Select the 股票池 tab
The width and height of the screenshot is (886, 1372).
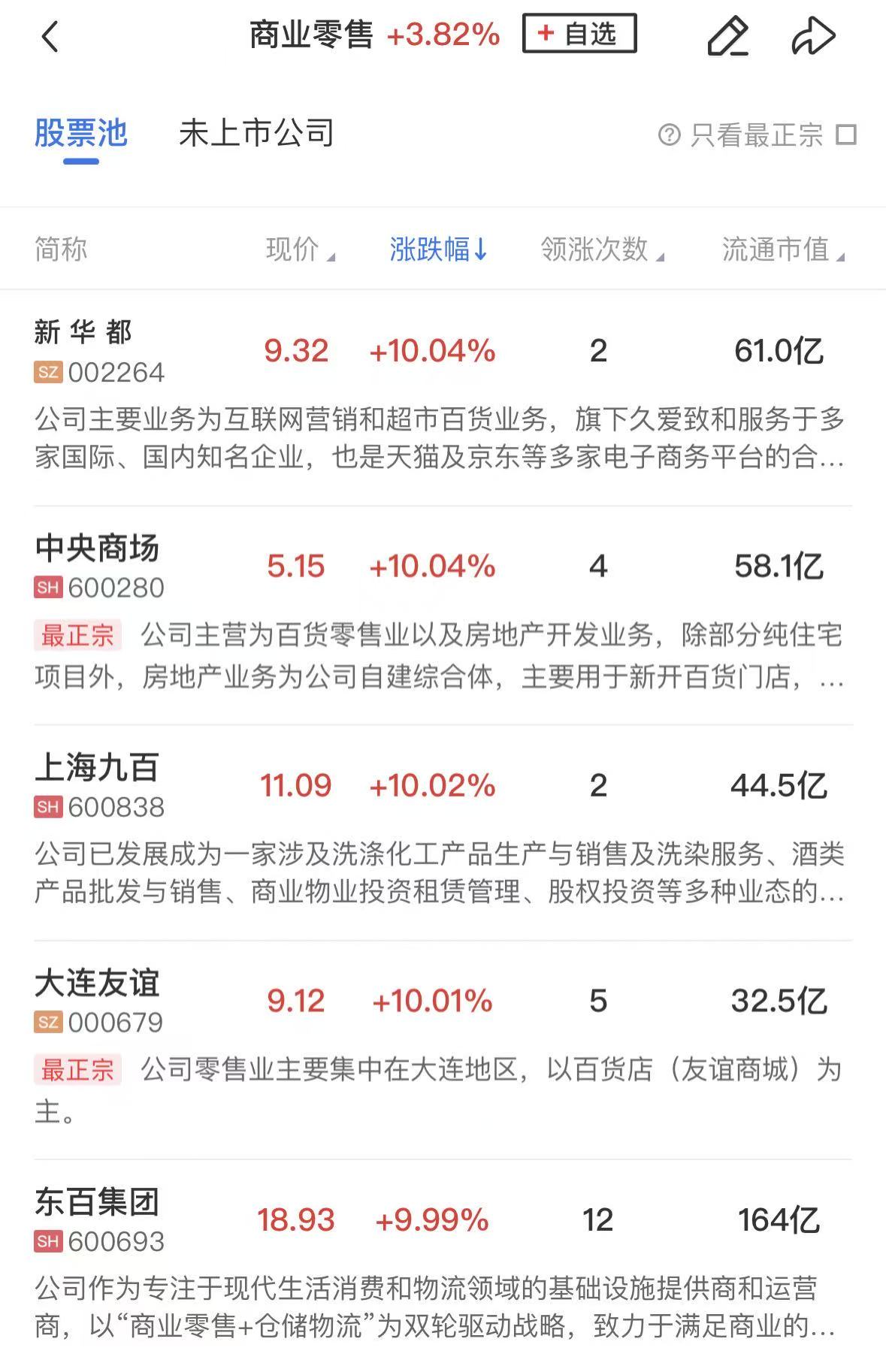80,134
